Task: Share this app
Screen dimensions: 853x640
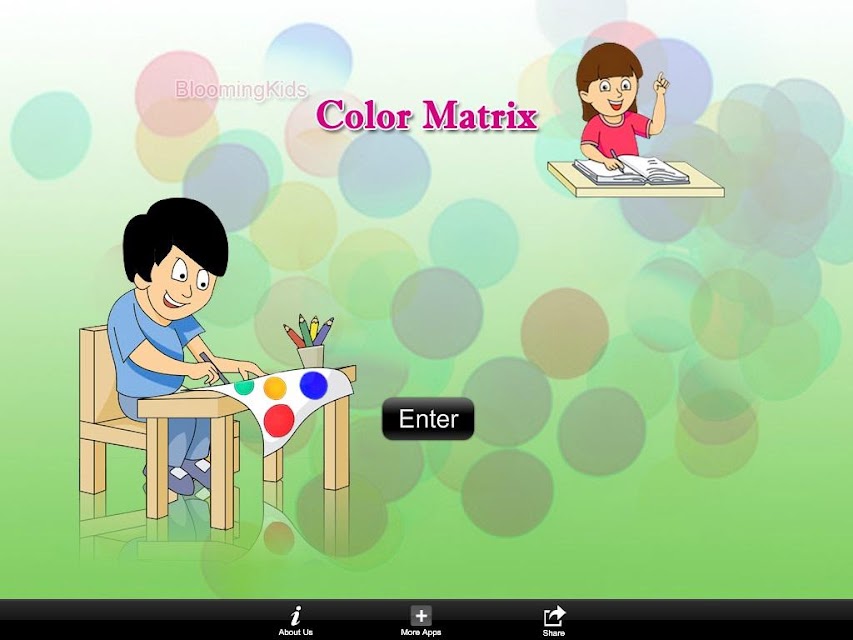Action: point(554,620)
